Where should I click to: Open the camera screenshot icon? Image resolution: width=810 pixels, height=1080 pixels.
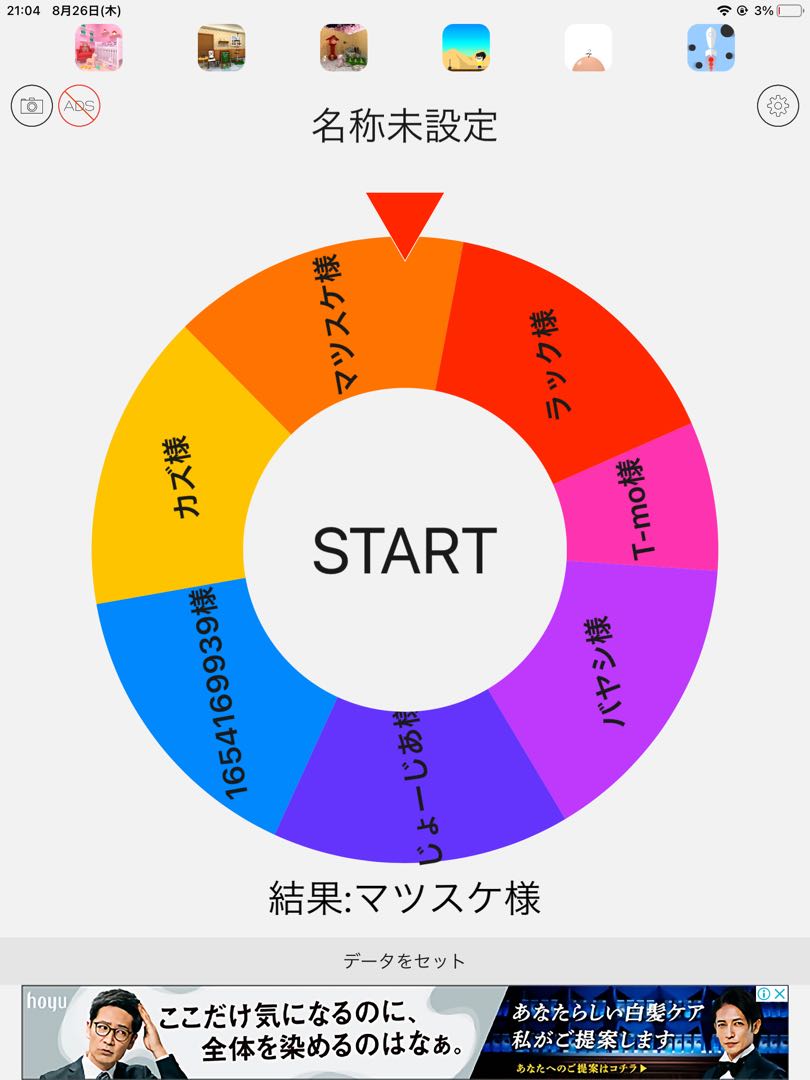point(32,105)
